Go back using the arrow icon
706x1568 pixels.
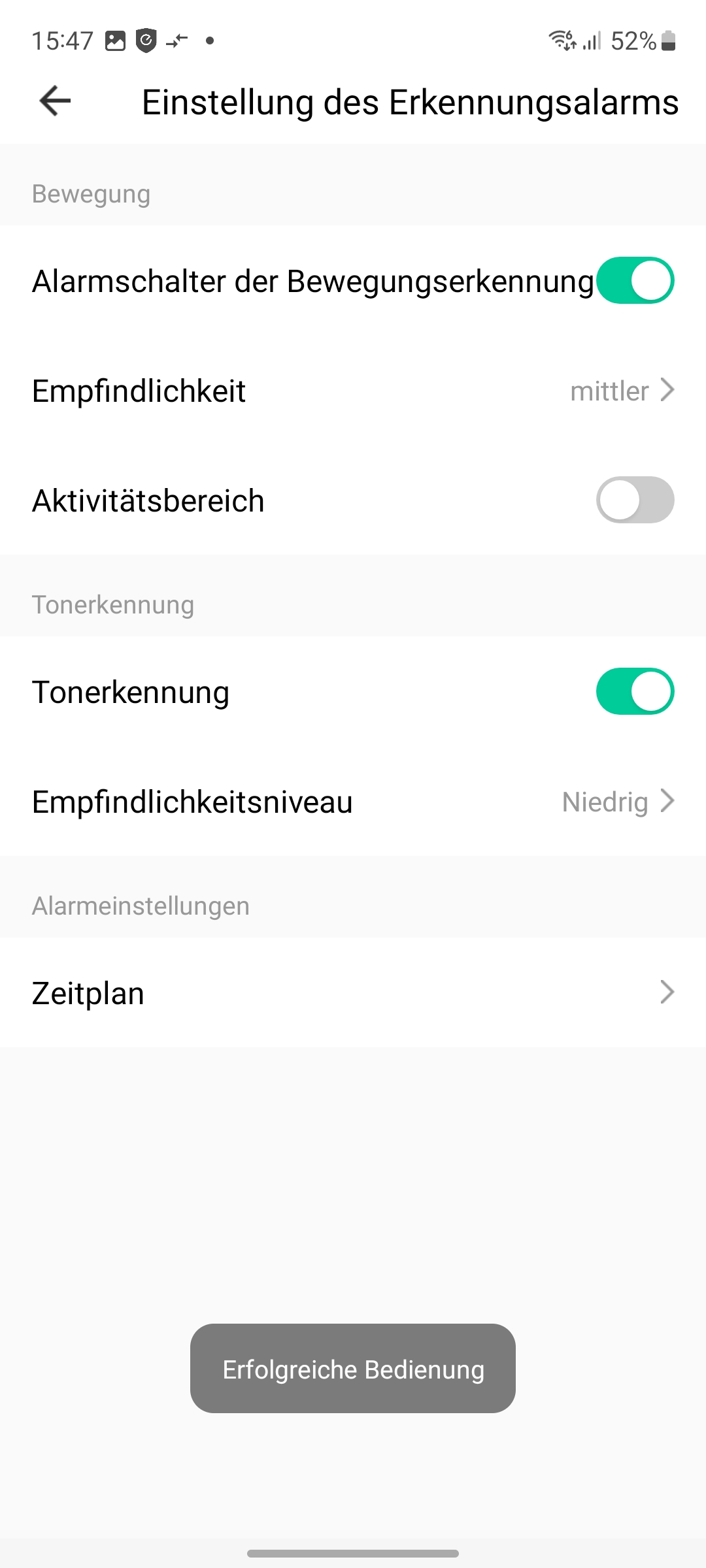pos(55,101)
